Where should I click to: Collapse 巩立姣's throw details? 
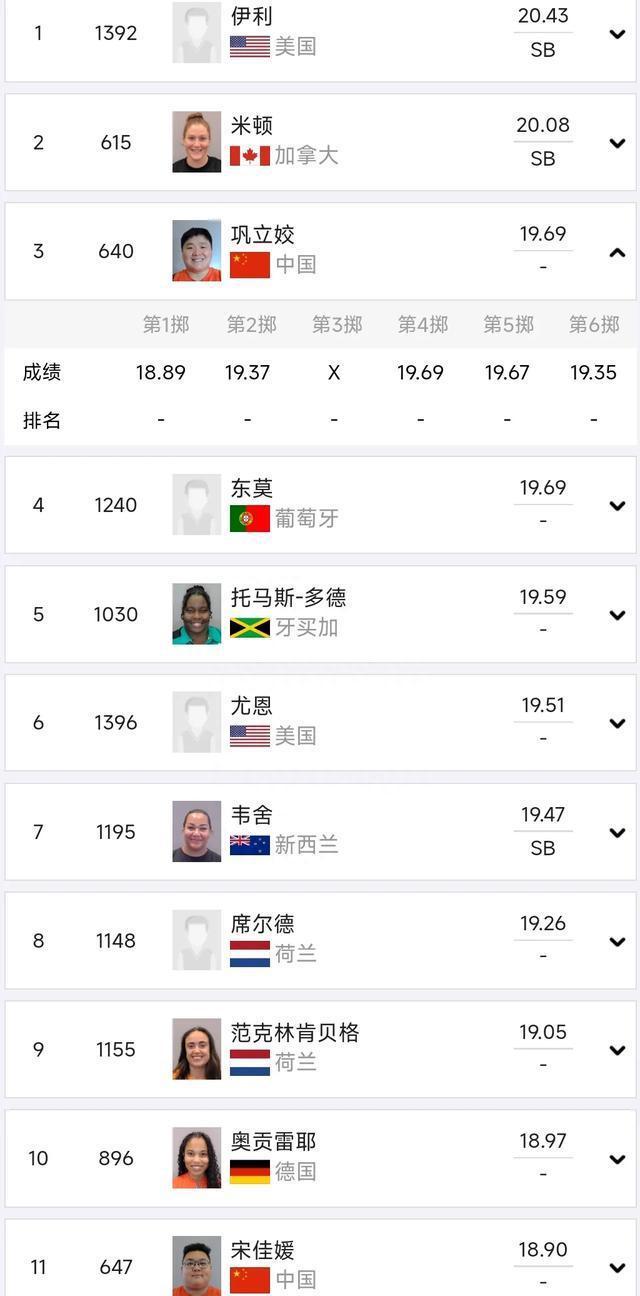(x=617, y=252)
